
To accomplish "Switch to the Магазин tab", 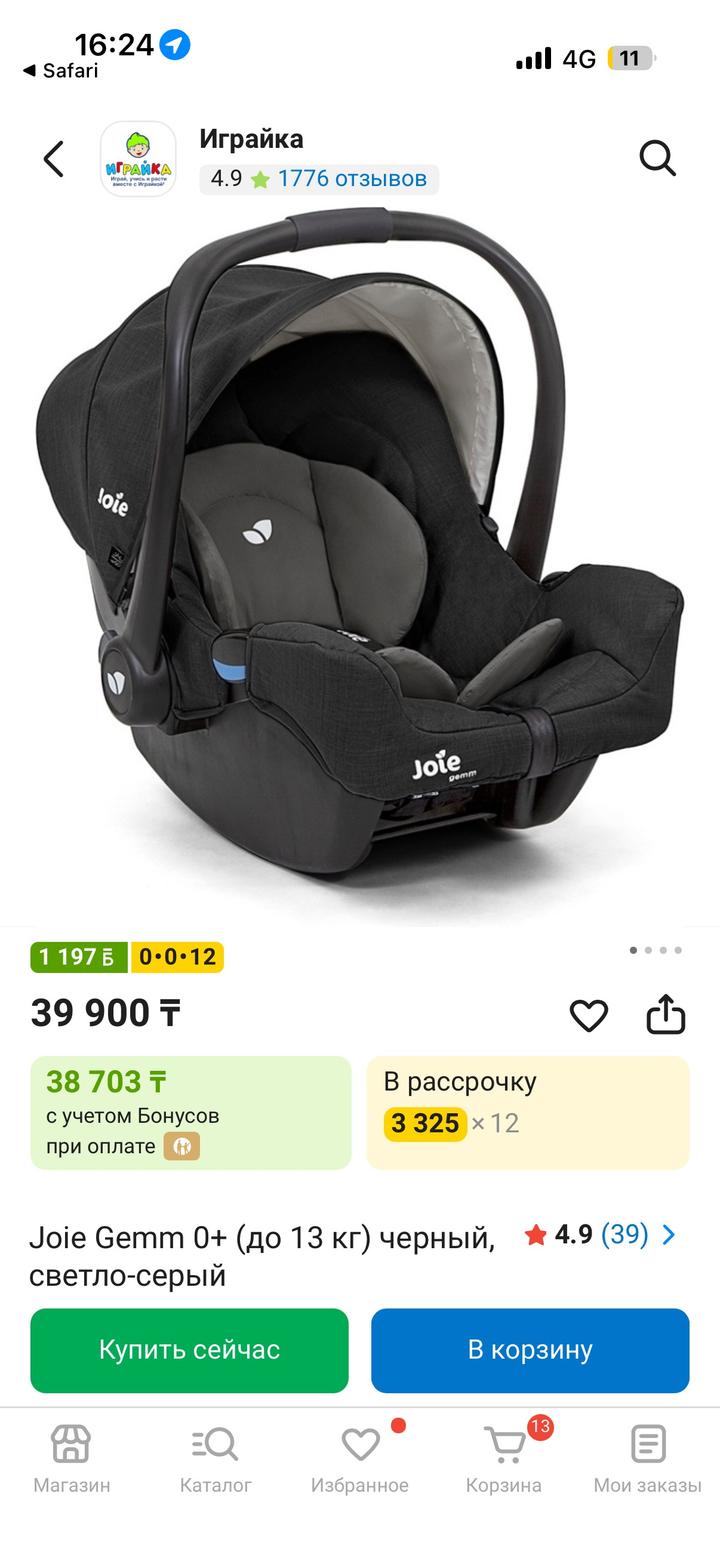I will 72,1459.
